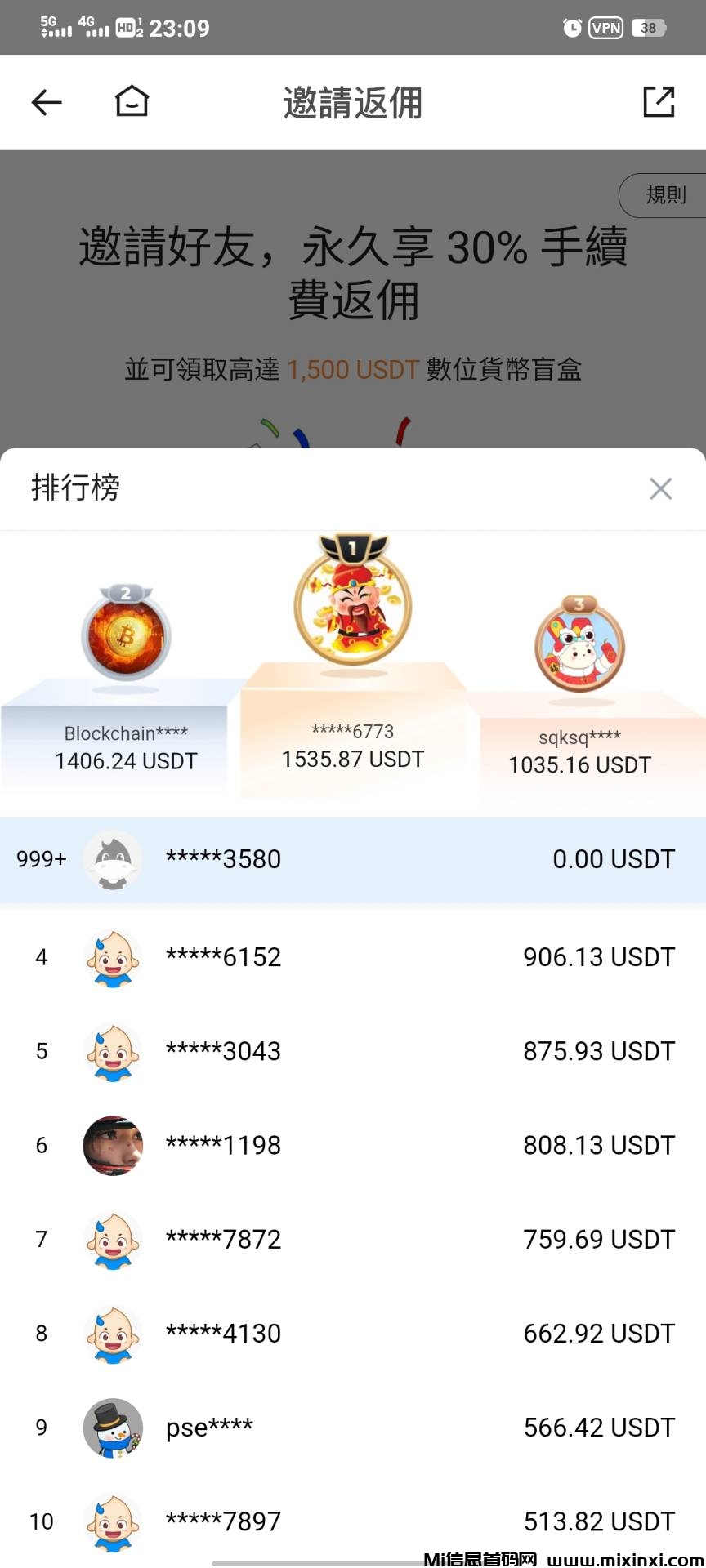Go back with the arrow icon
Image resolution: width=706 pixels, height=1568 pixels.
(47, 102)
